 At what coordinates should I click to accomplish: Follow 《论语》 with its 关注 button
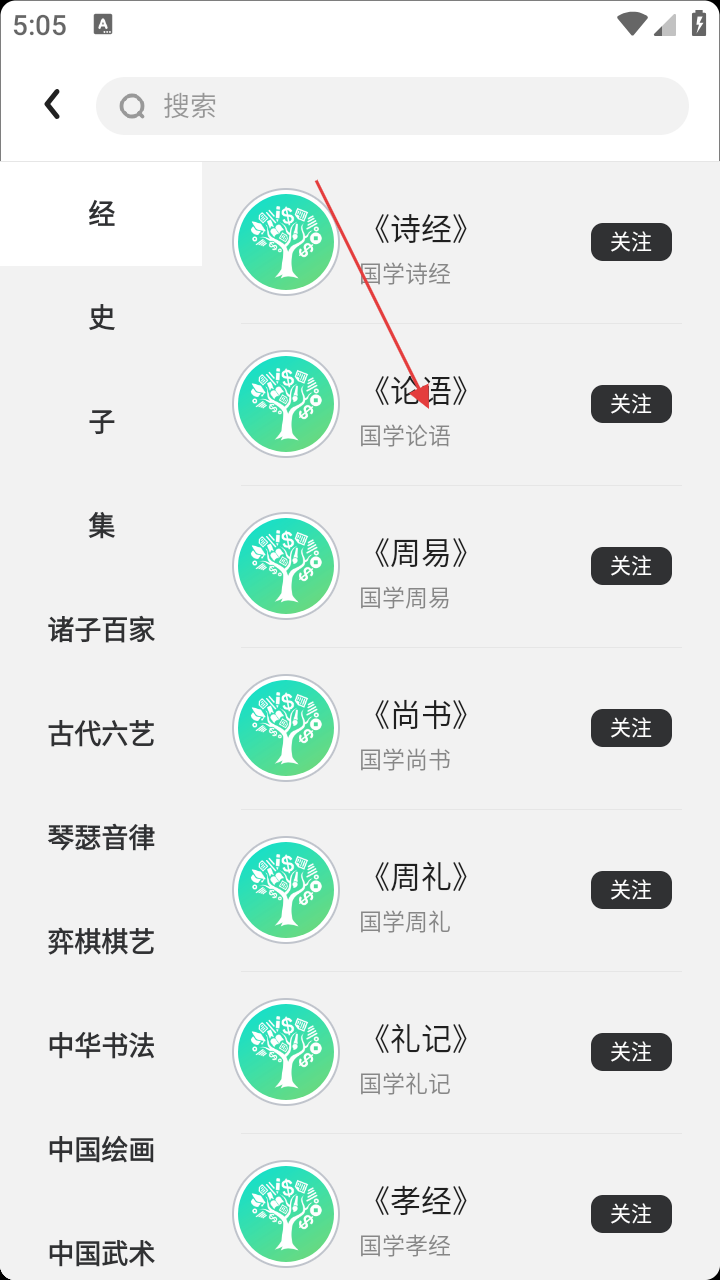tap(631, 404)
